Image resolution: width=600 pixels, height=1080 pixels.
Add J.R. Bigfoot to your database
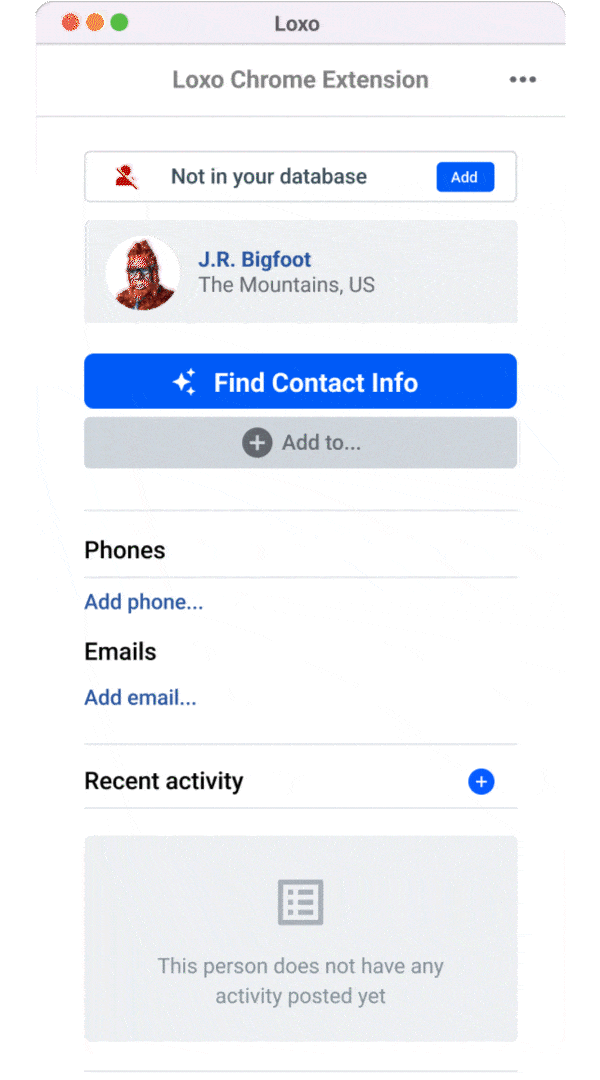pos(465,177)
